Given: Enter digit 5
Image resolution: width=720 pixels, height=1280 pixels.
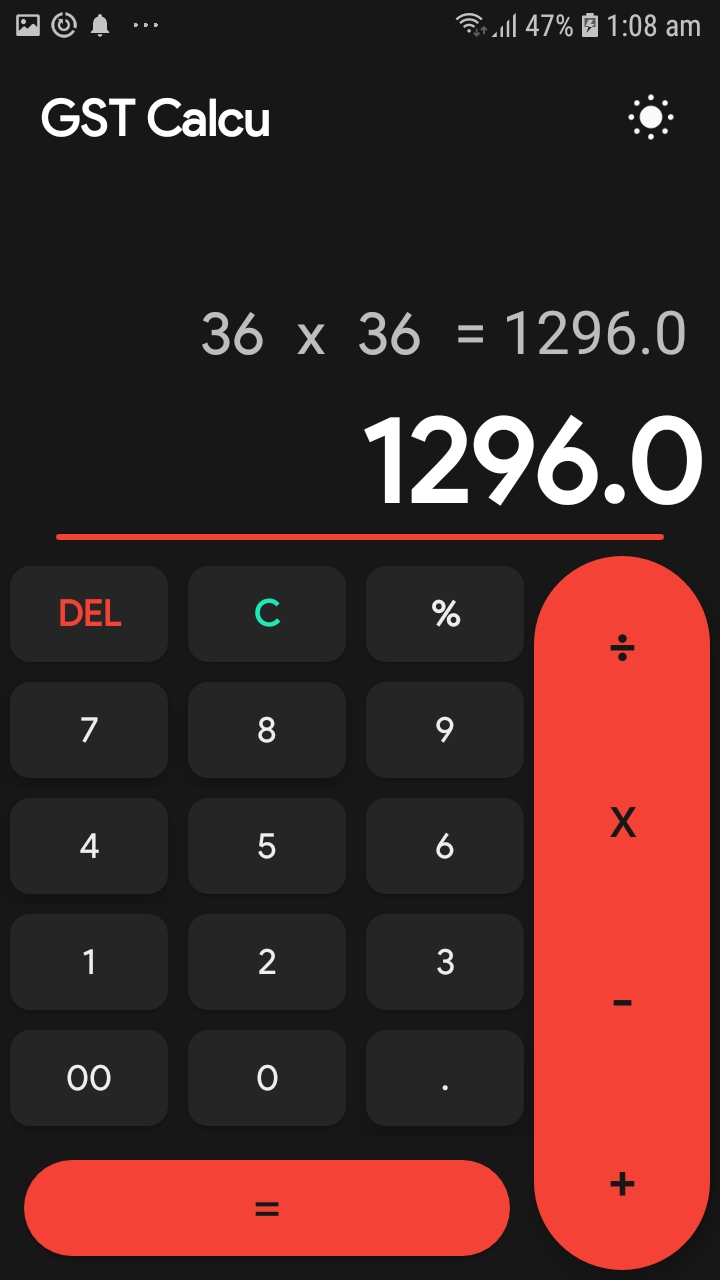Looking at the screenshot, I should (x=267, y=846).
